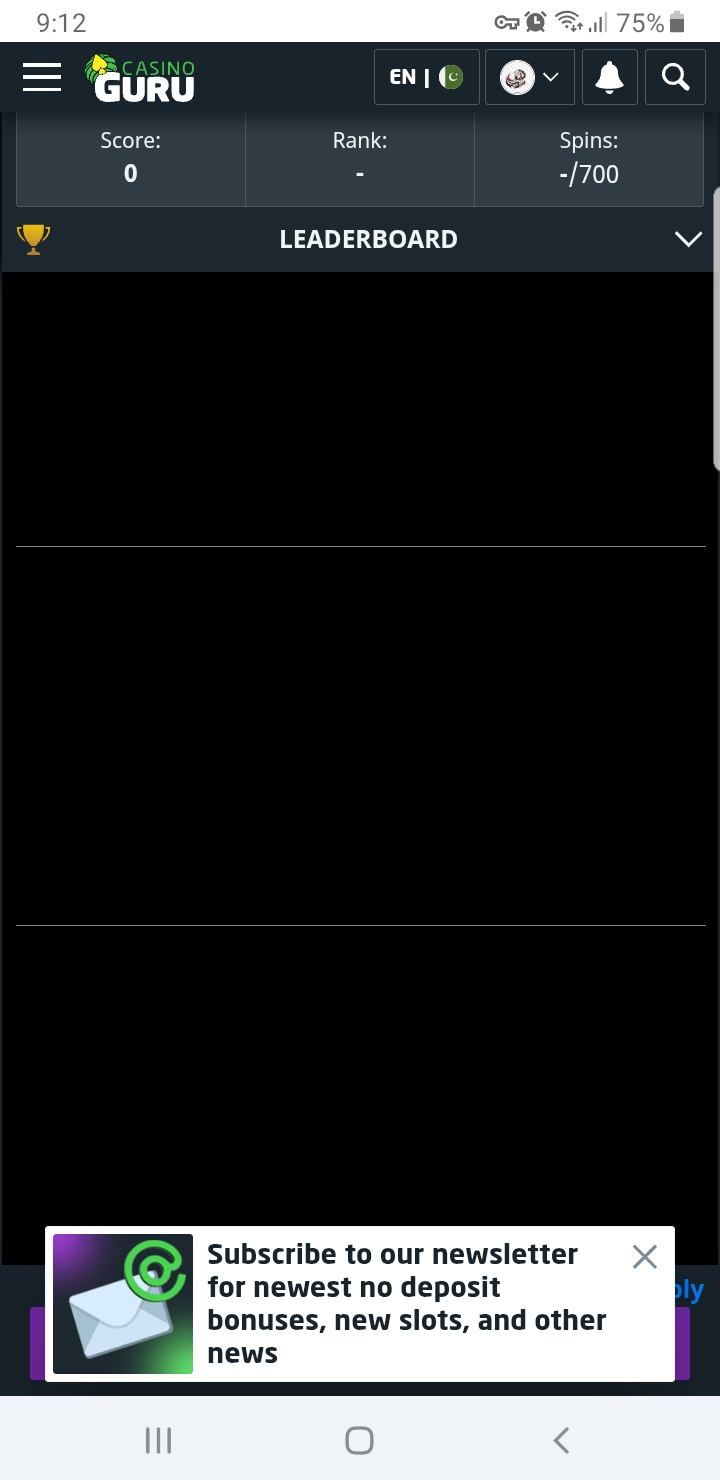Open the Casino Guru home logo

[140, 78]
